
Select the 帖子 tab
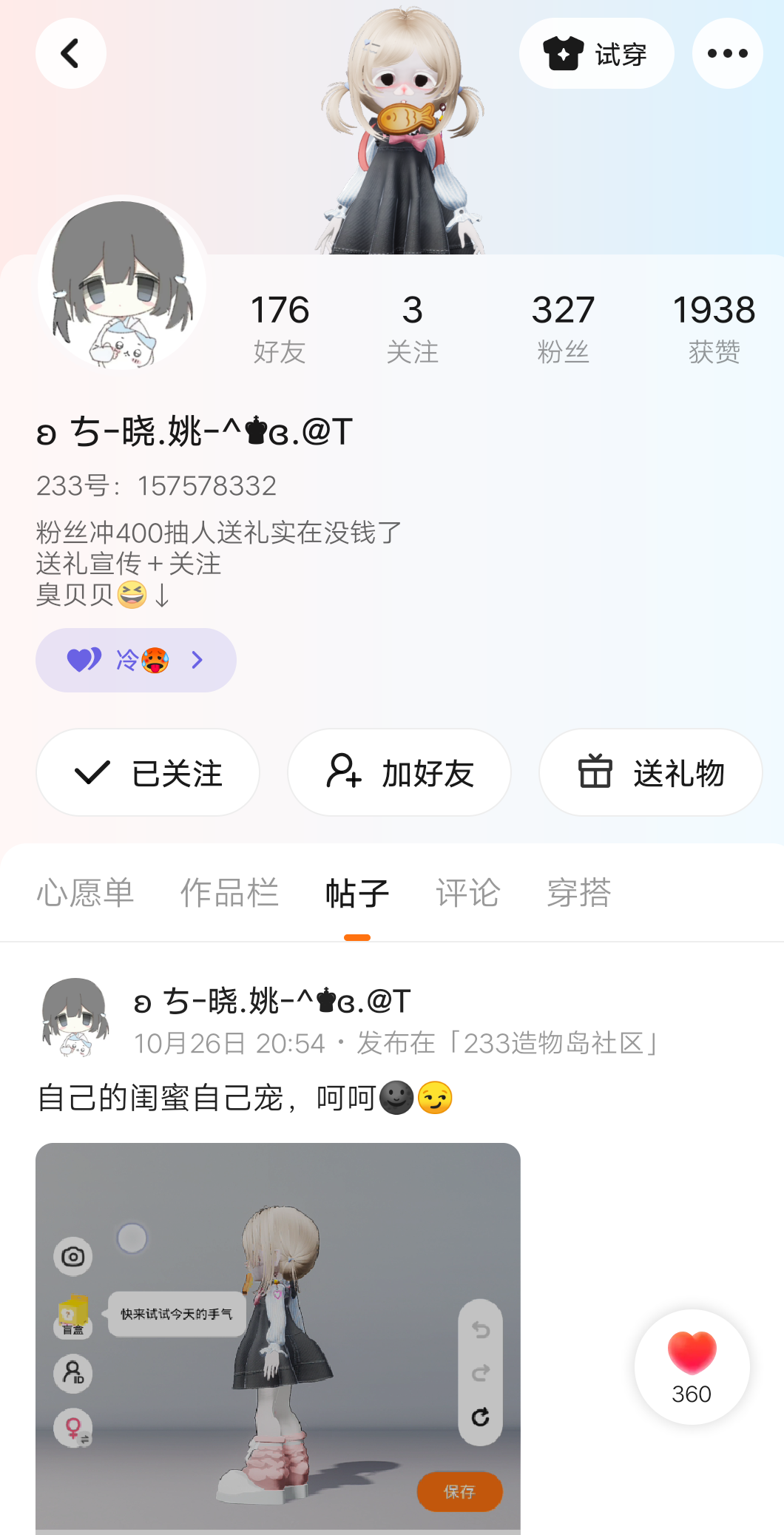coord(357,893)
